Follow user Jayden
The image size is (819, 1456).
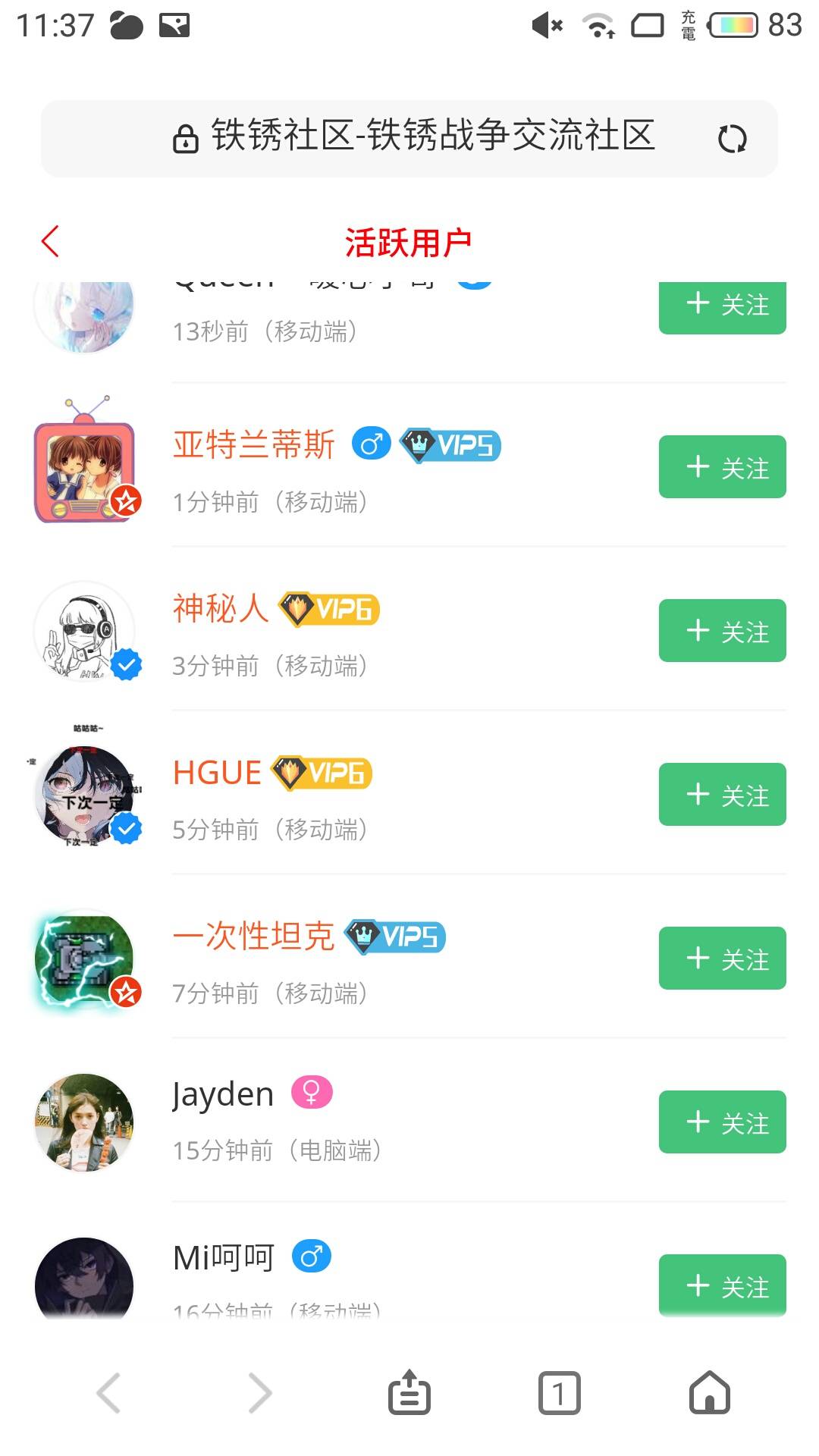(722, 1122)
